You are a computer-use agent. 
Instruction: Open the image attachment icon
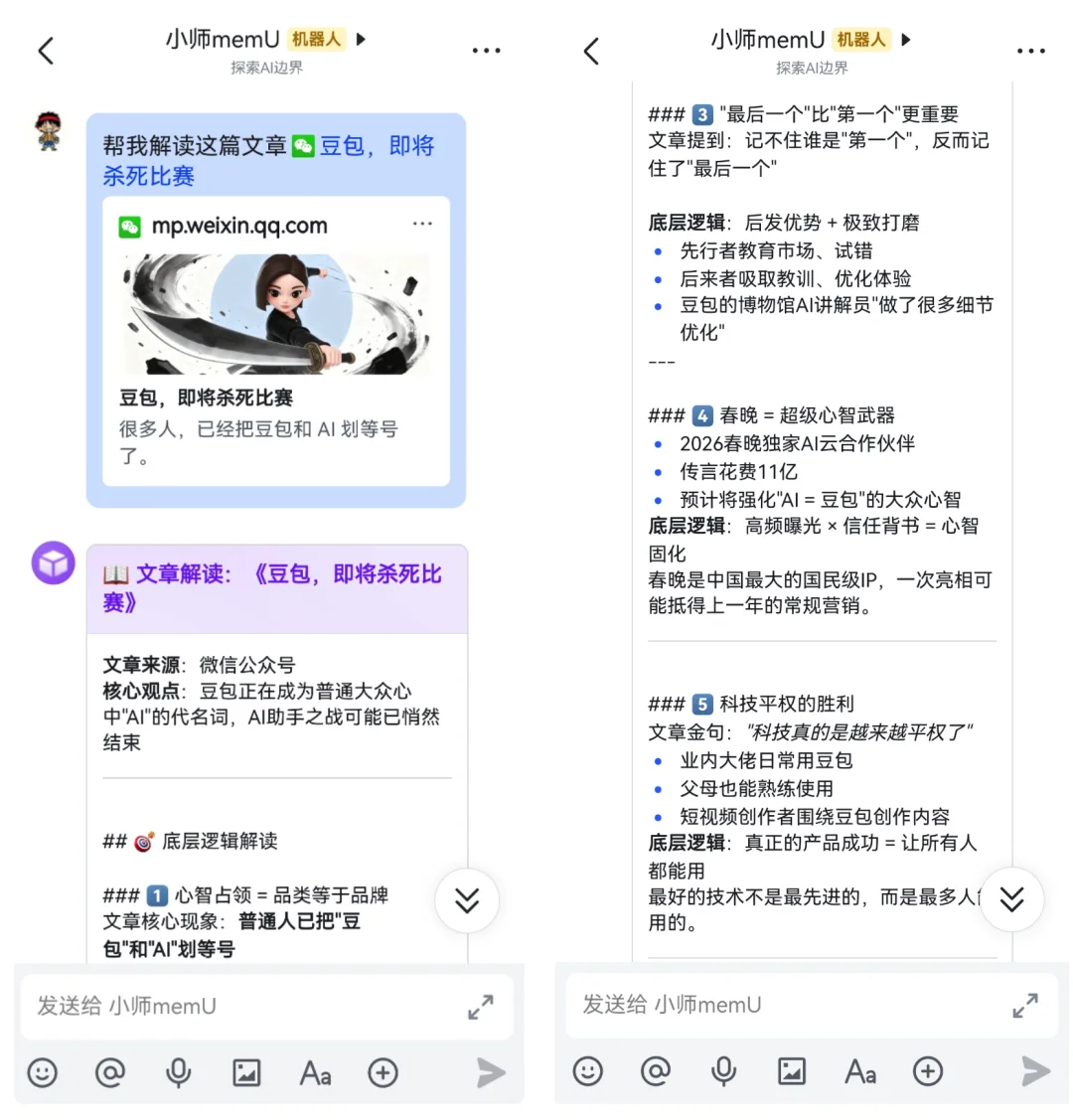coord(245,1073)
